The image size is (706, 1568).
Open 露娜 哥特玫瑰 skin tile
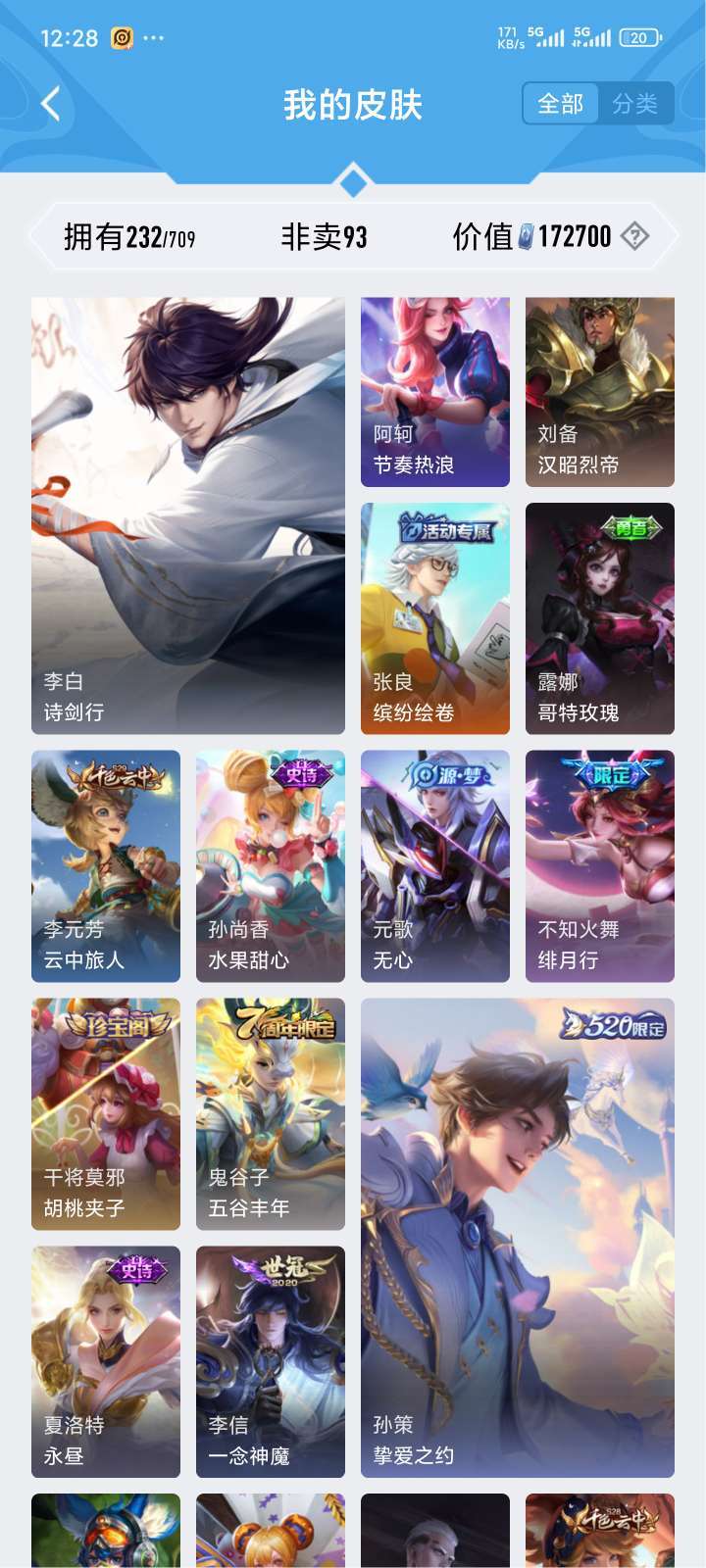(600, 618)
